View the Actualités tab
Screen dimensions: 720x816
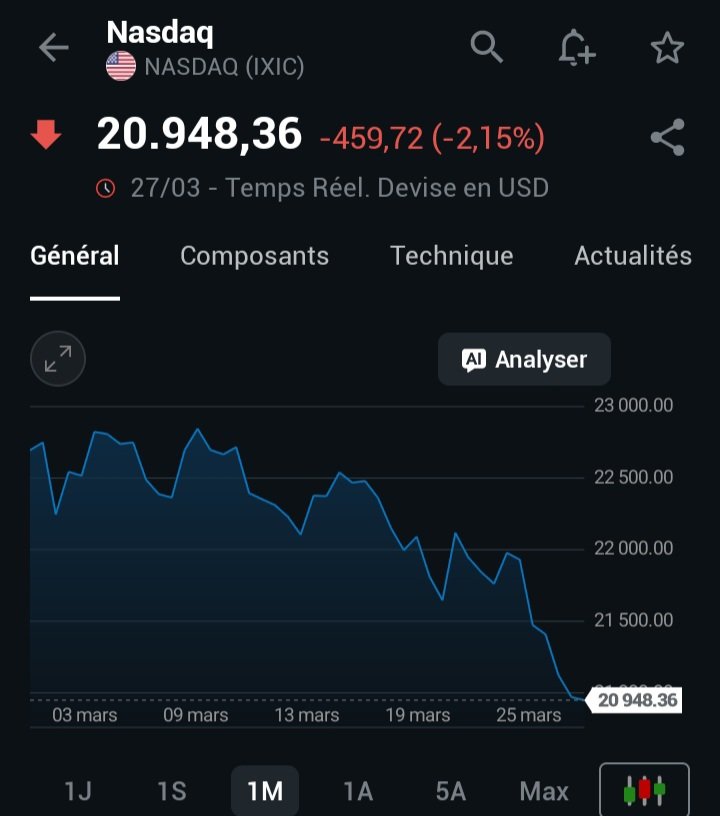point(632,256)
